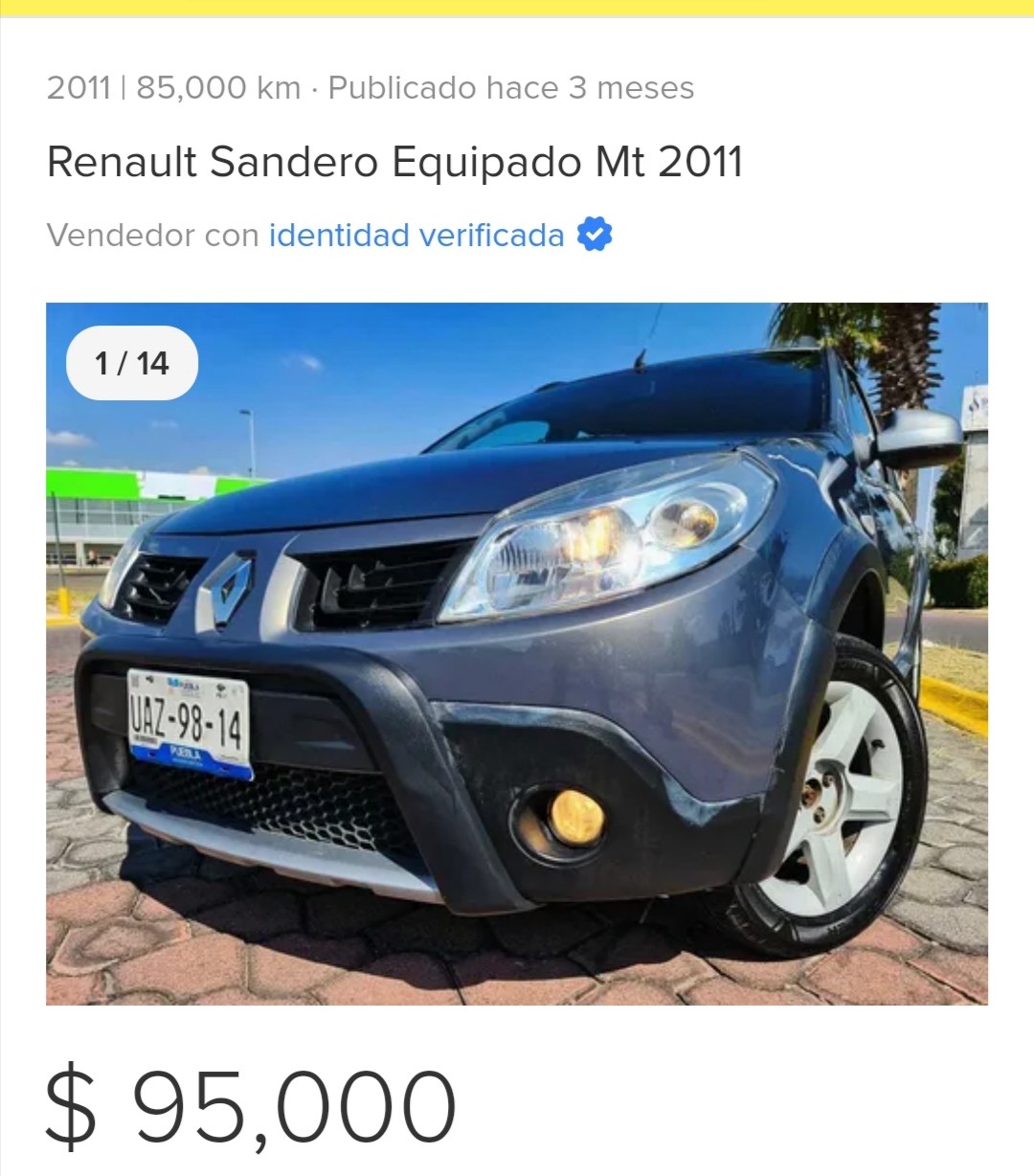Open the identidad verificada link
Image resolution: width=1034 pixels, height=1176 pixels.
416,236
